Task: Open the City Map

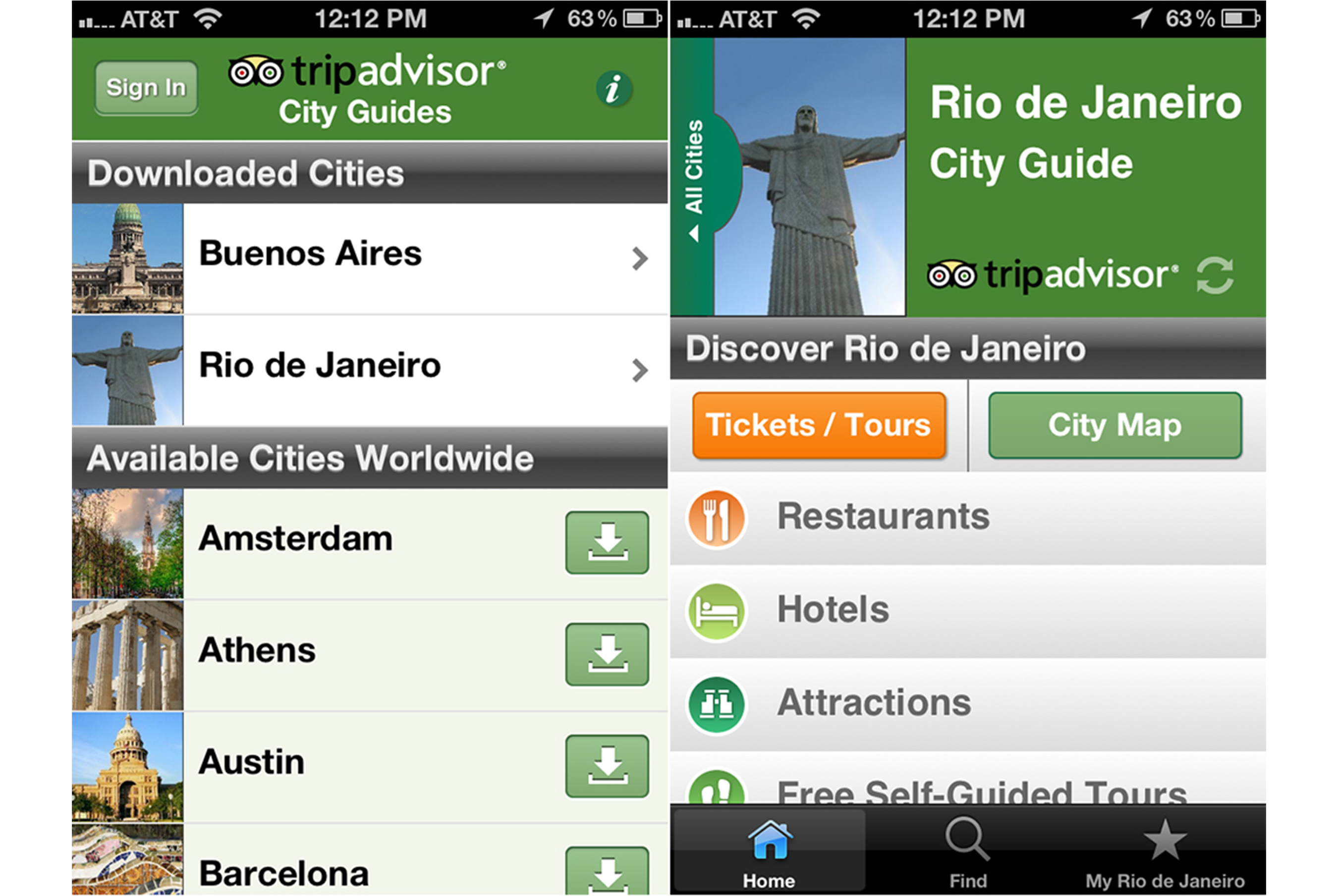Action: [1115, 425]
